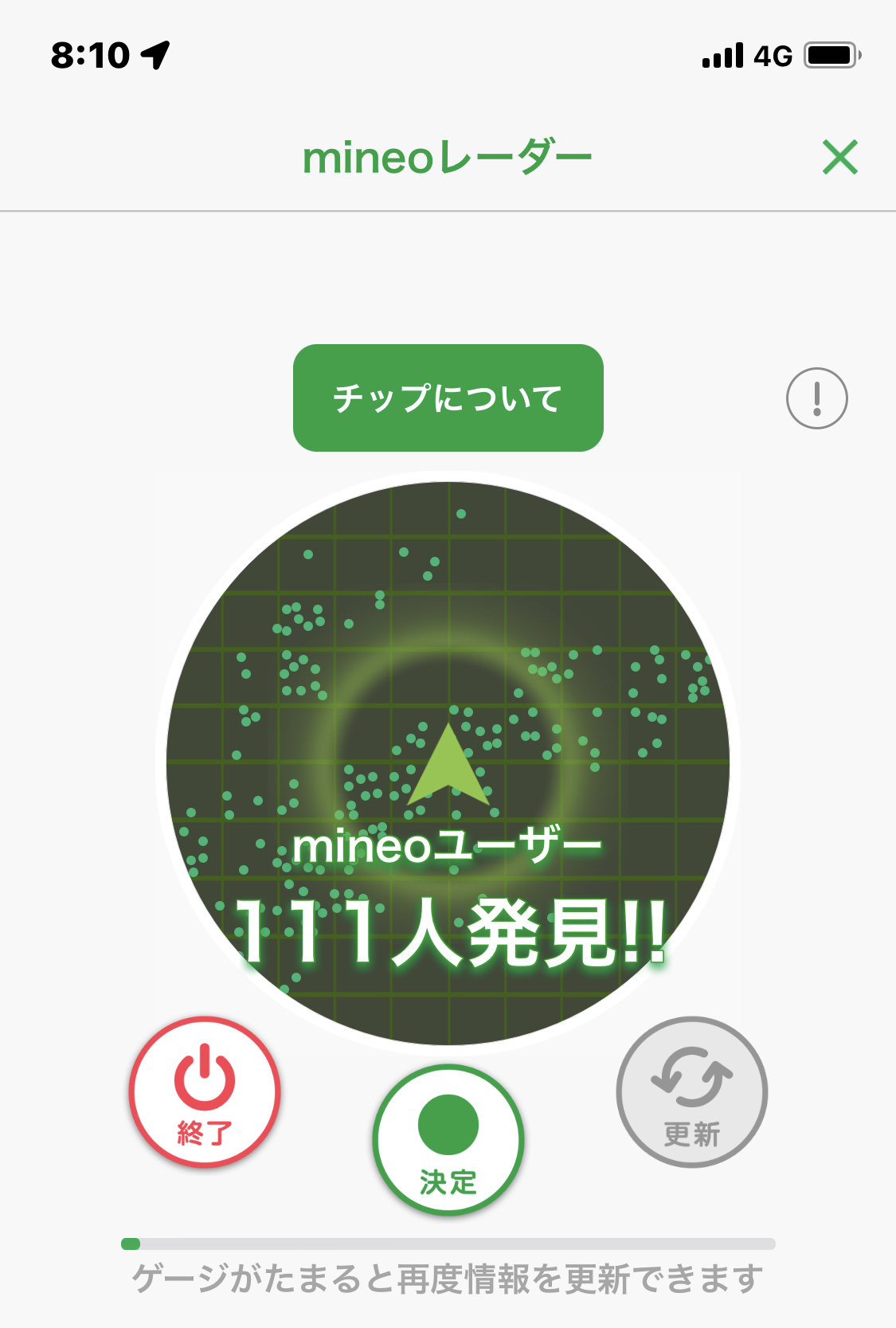The image size is (896, 1328).
Task: Tap the red 終了 power button
Action: (205, 1091)
